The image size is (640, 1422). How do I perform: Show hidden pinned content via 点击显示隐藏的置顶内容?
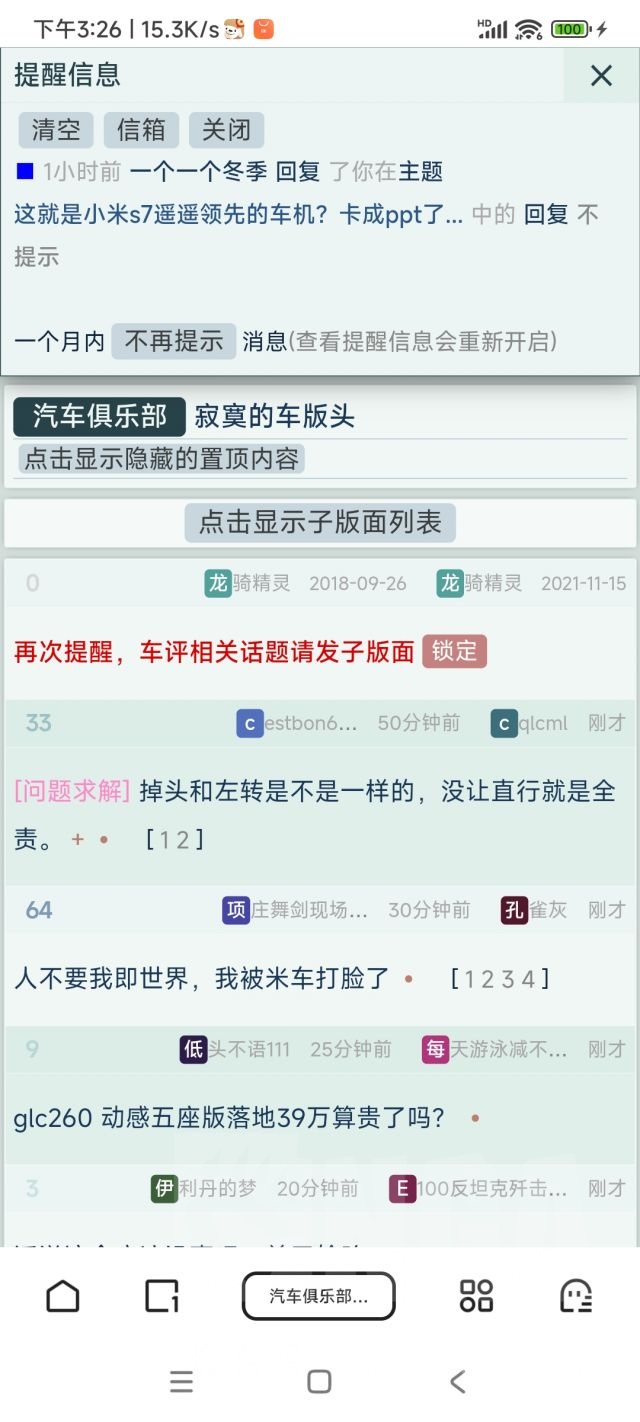click(161, 459)
